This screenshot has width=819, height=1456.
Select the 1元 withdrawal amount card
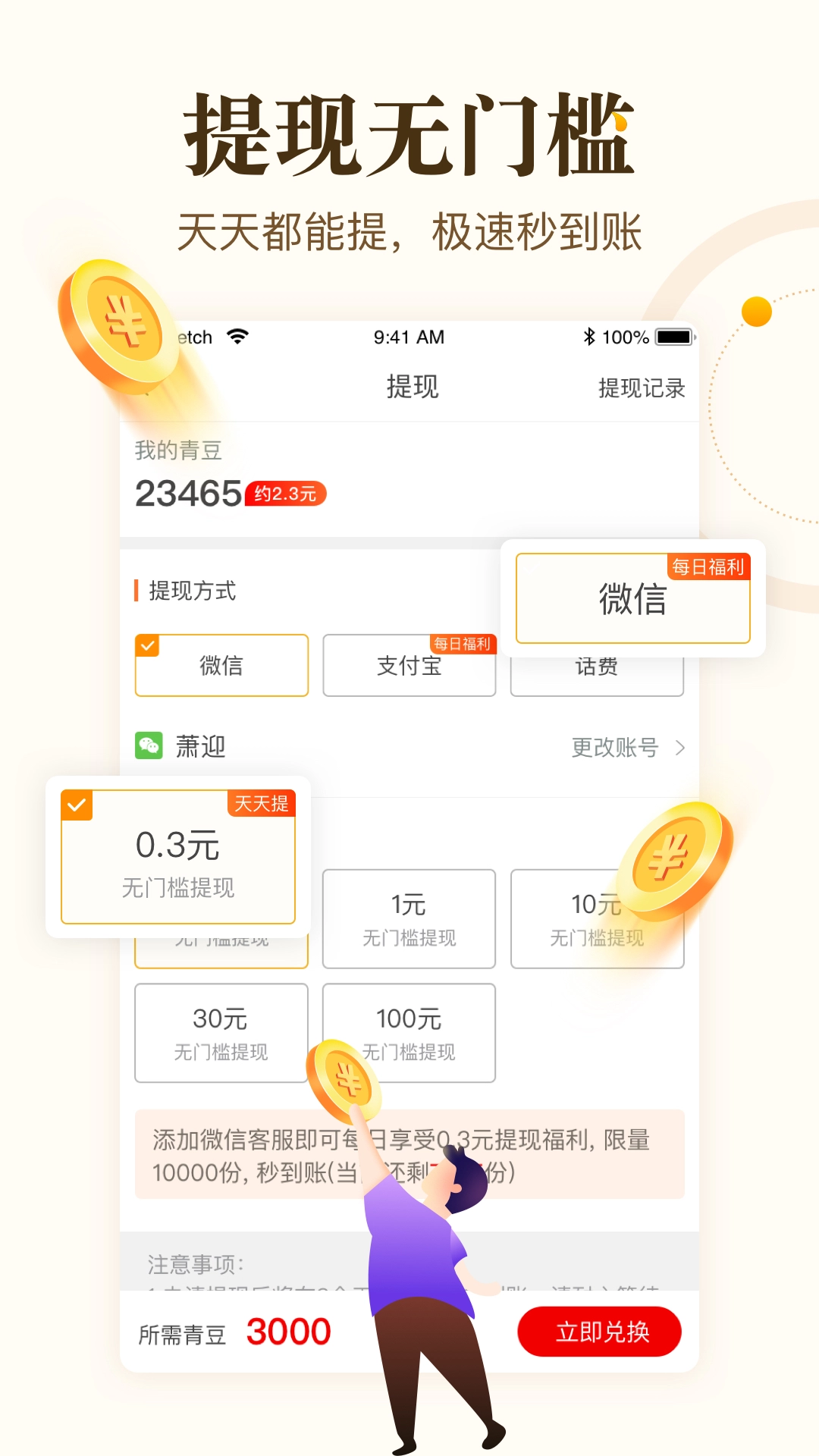pyautogui.click(x=409, y=919)
